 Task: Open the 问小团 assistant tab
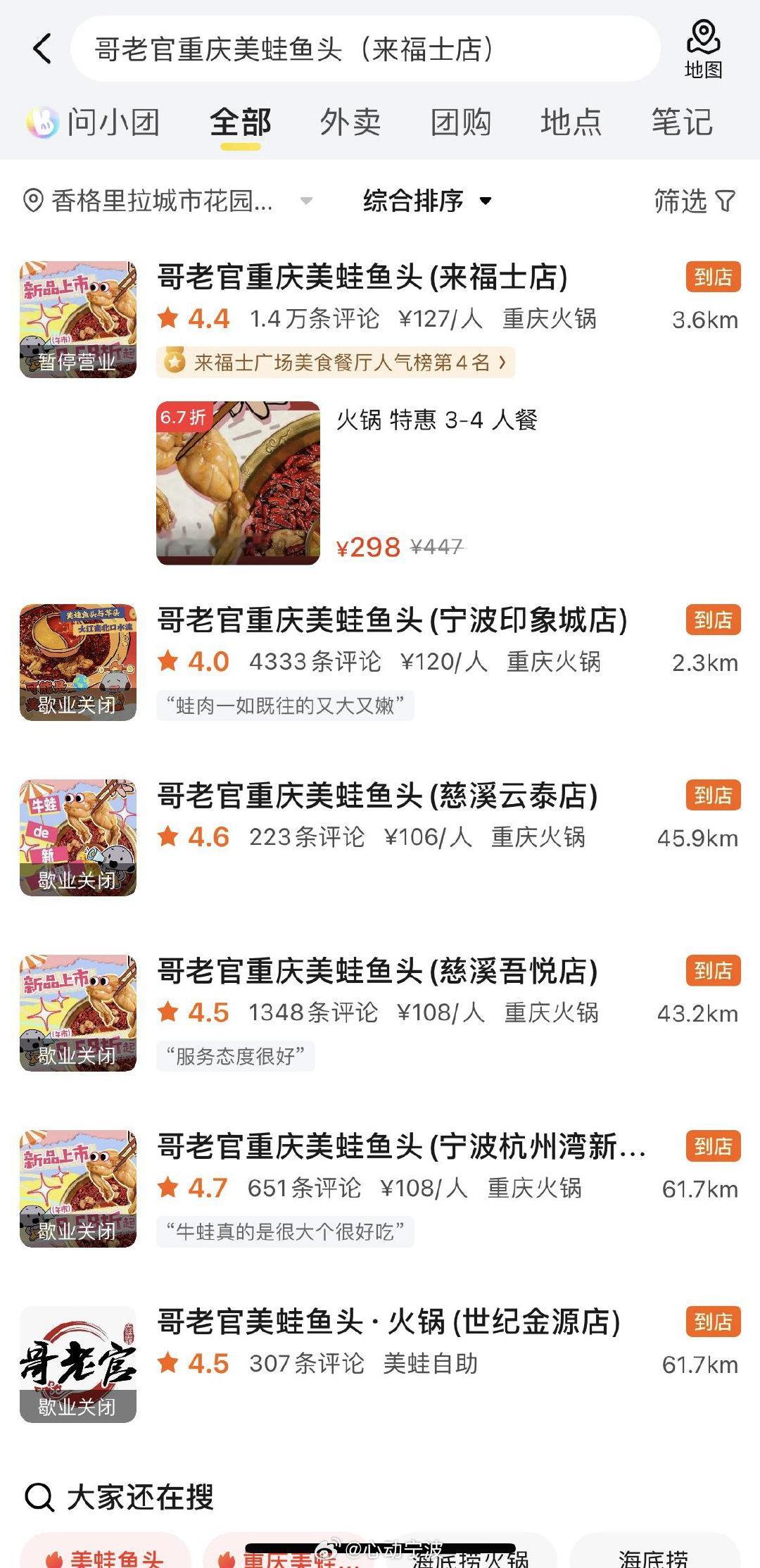(94, 123)
